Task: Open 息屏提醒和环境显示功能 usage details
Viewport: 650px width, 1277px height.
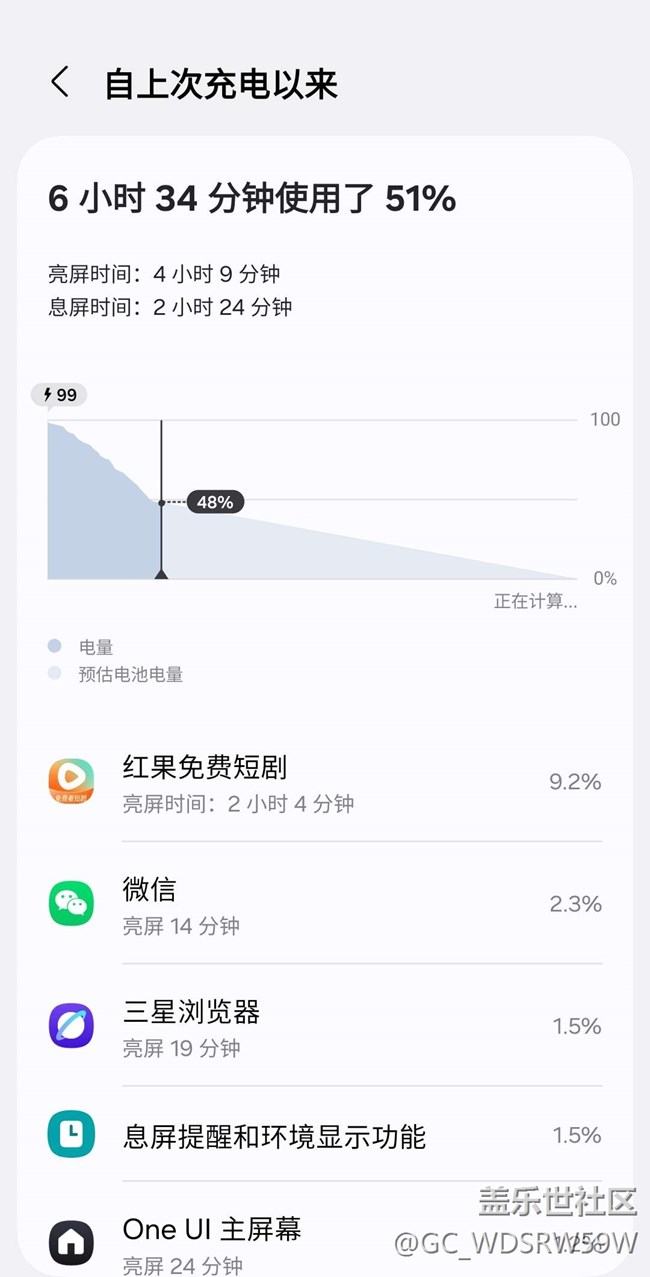Action: click(325, 1135)
